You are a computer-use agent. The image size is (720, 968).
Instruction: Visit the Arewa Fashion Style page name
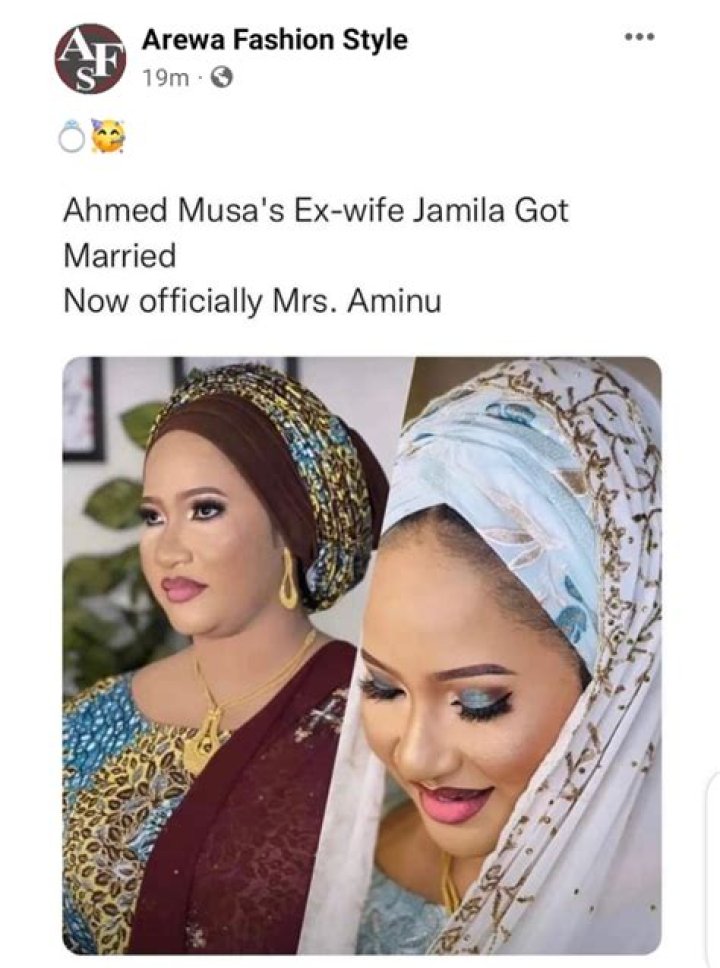pyautogui.click(x=274, y=40)
